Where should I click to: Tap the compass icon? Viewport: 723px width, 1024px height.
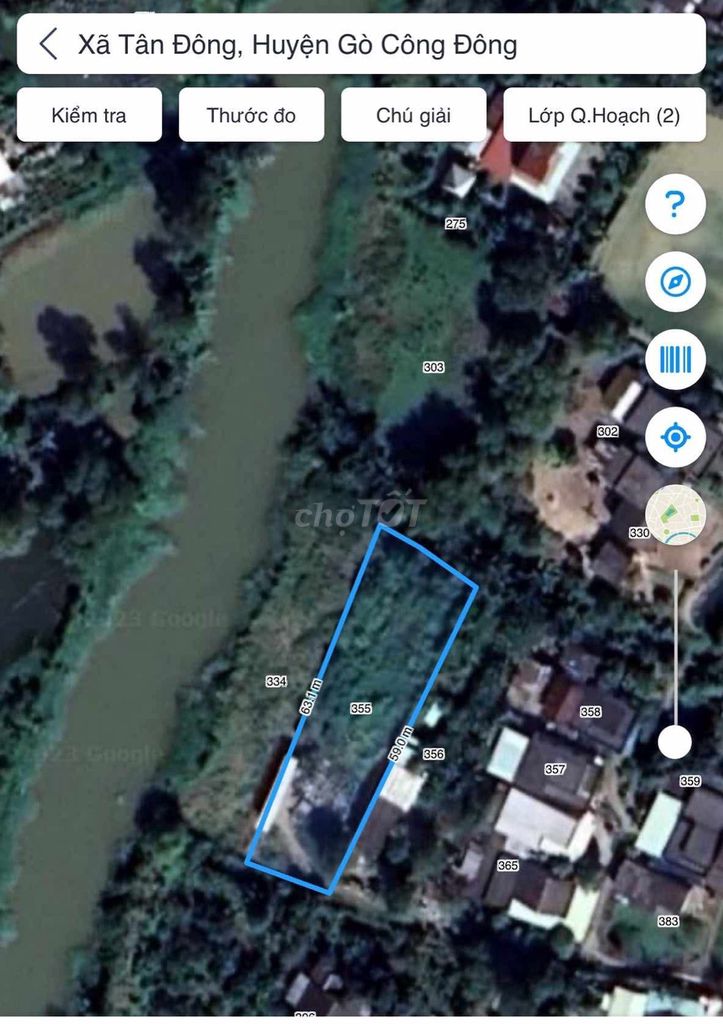tap(675, 282)
